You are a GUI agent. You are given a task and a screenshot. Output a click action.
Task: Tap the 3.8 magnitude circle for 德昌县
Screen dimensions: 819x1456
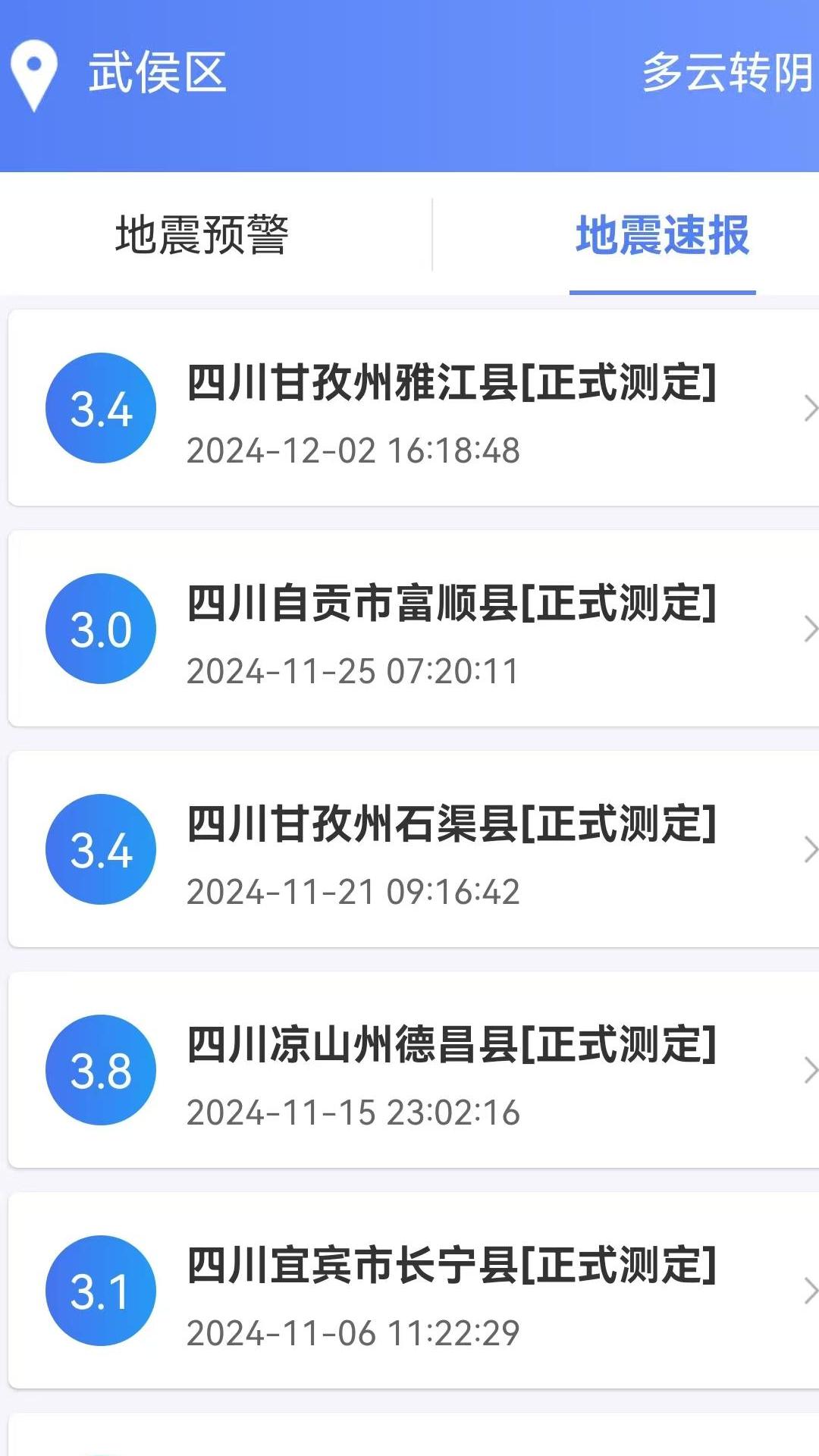click(101, 1069)
